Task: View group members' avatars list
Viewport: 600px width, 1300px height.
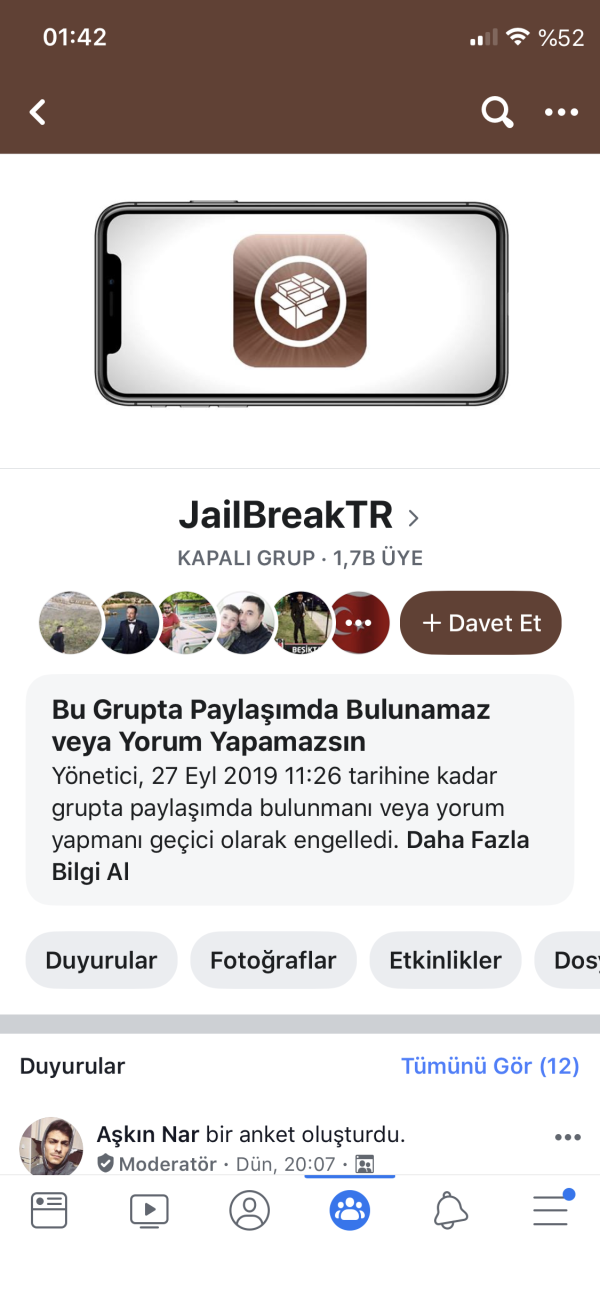Action: [214, 623]
